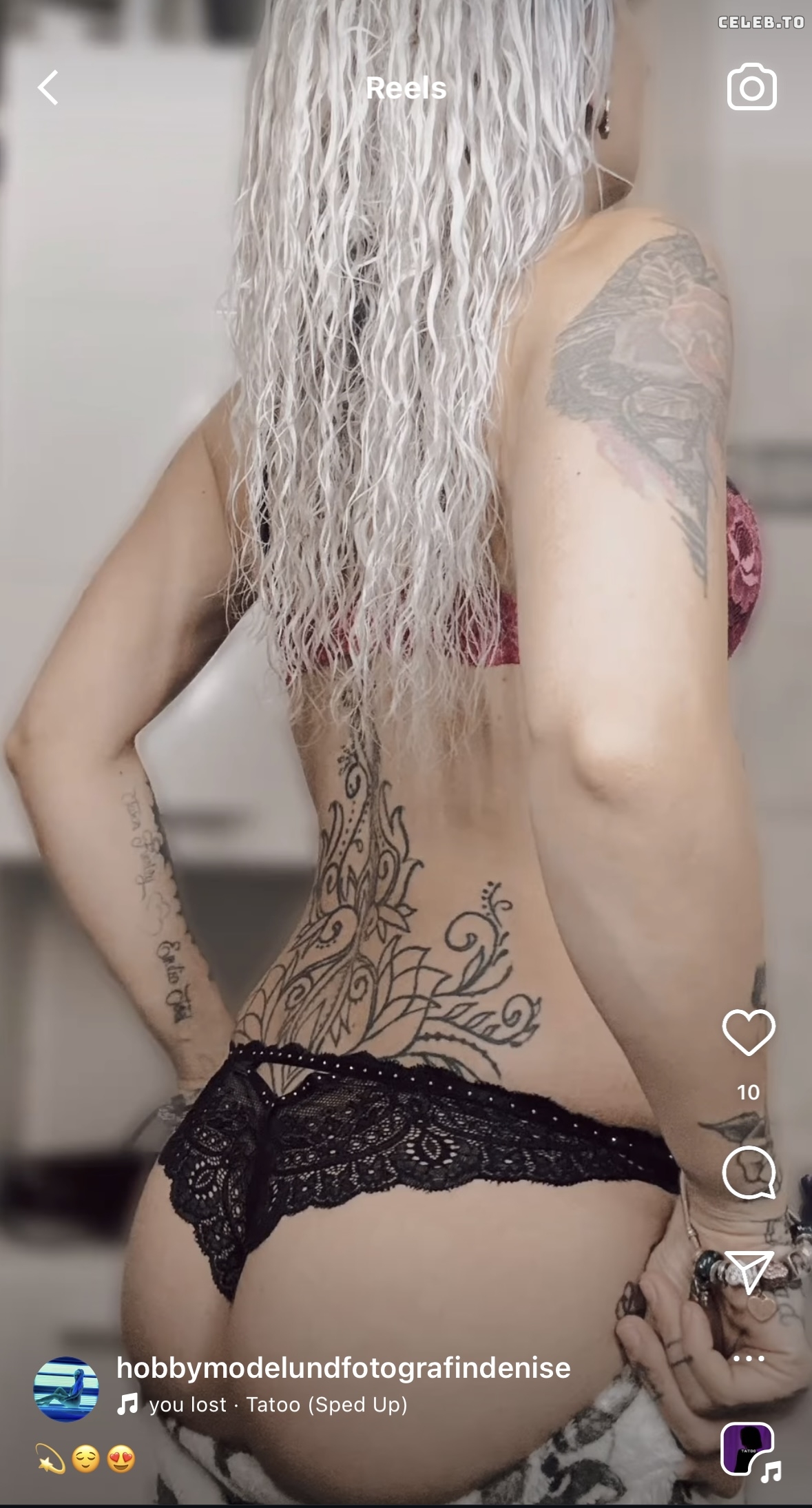This screenshot has height=1508, width=812.
Task: Open hobbymodelundfotografindenise profile picture
Action: point(66,1389)
